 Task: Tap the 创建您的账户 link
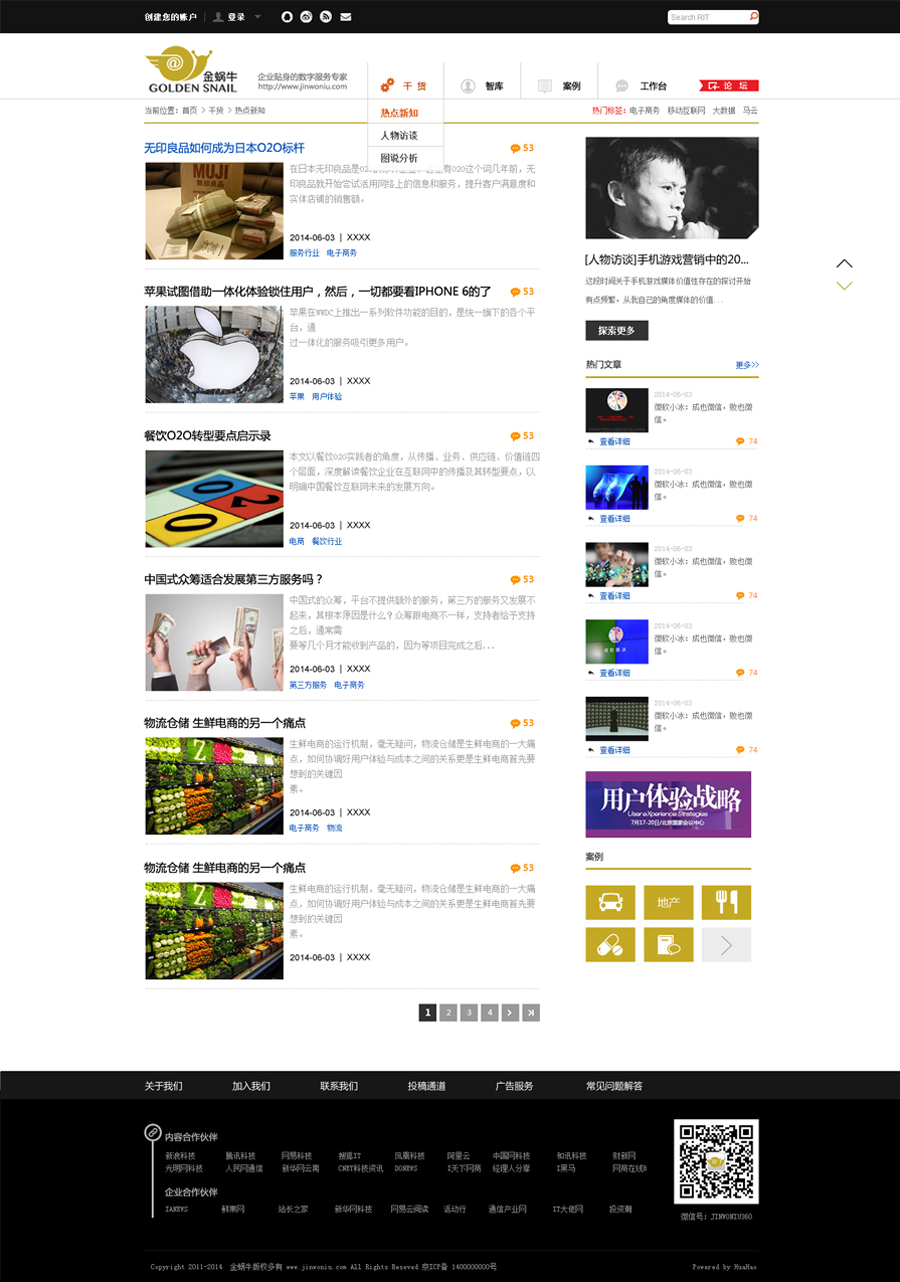(x=170, y=17)
